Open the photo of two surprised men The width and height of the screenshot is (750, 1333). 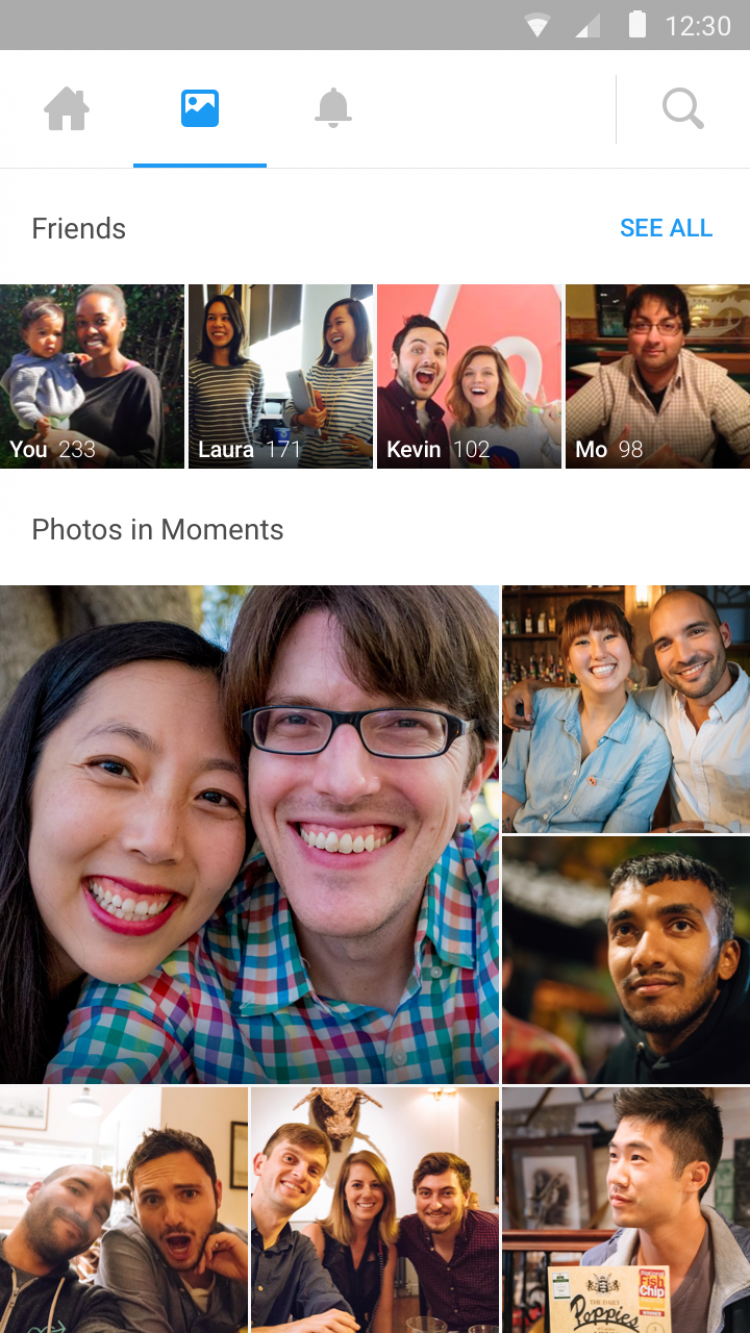tap(124, 1210)
